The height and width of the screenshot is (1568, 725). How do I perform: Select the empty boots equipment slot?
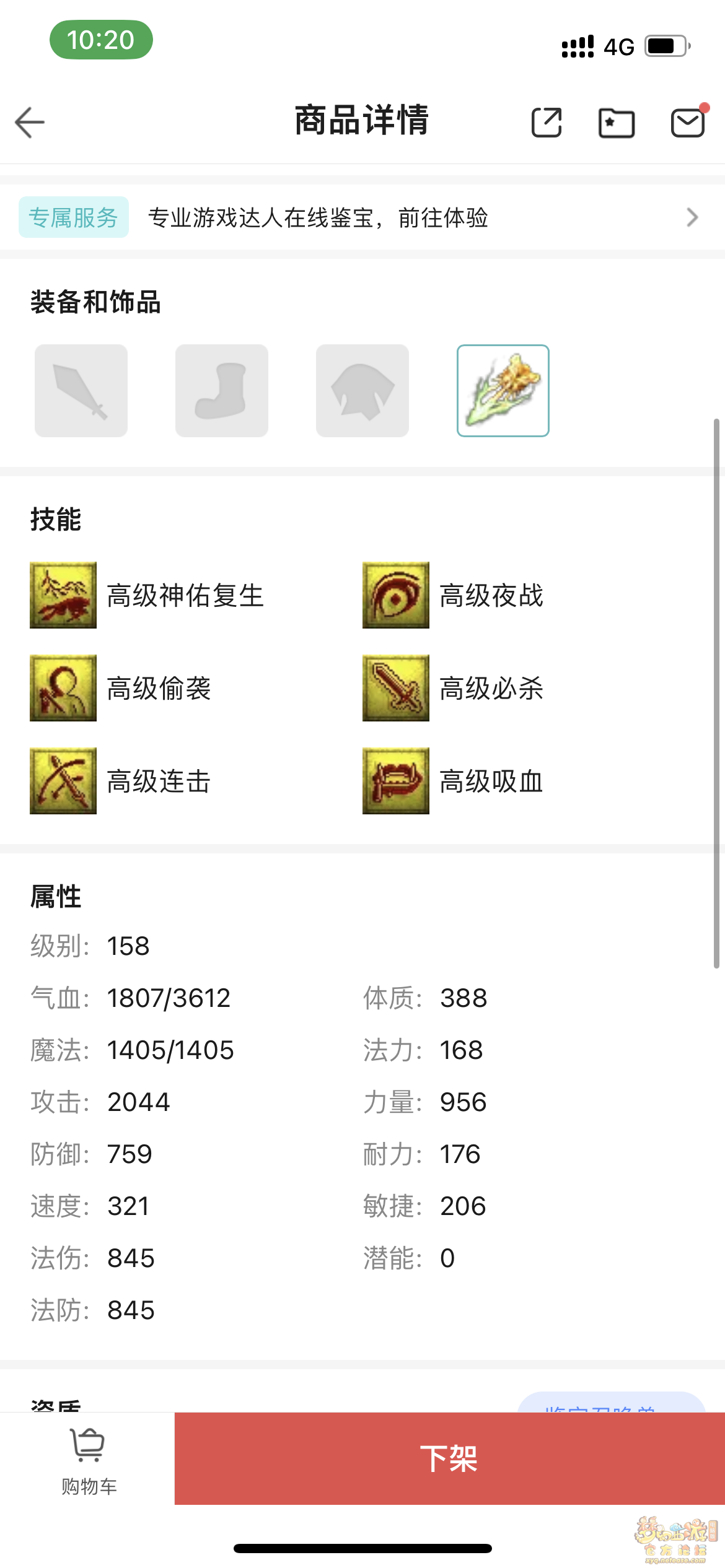pyautogui.click(x=222, y=391)
